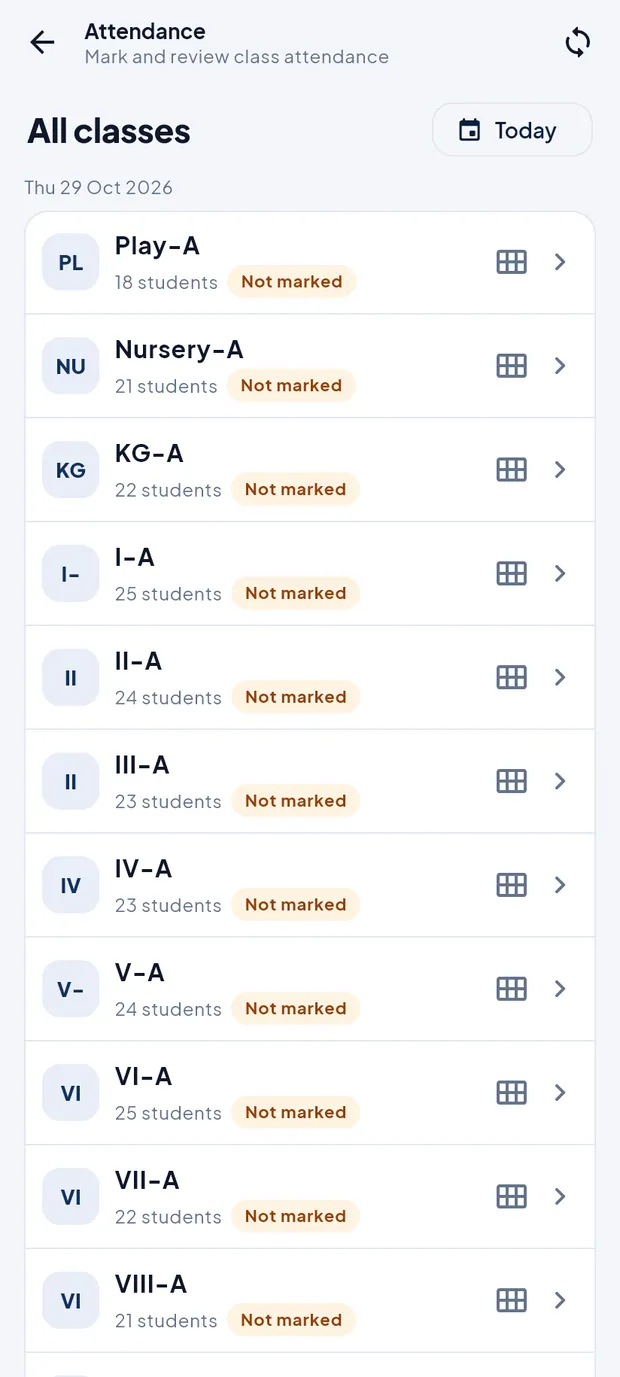This screenshot has width=620, height=1377.
Task: Open the grid view for Nursery-A
Action: pos(511,366)
